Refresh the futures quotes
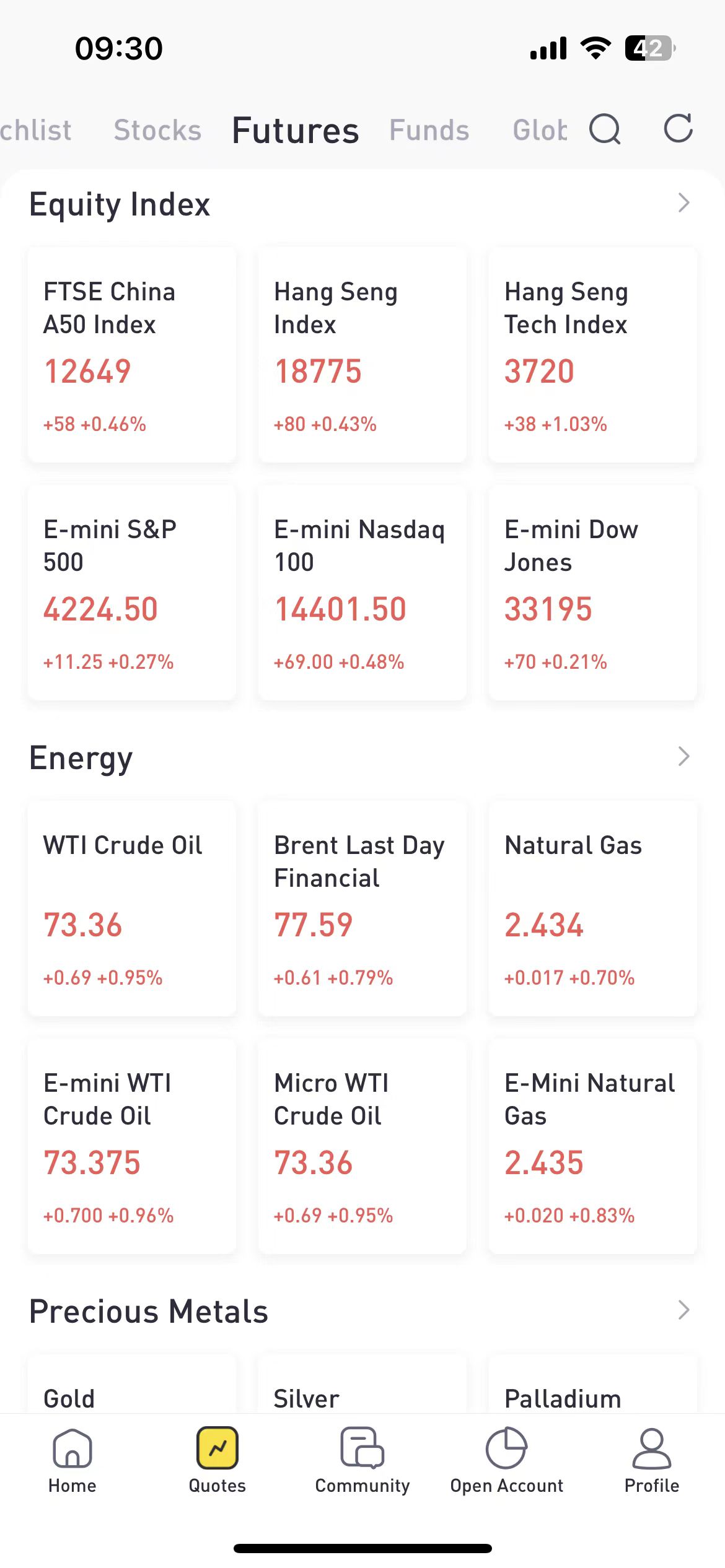Viewport: 725px width, 1568px height. click(678, 129)
